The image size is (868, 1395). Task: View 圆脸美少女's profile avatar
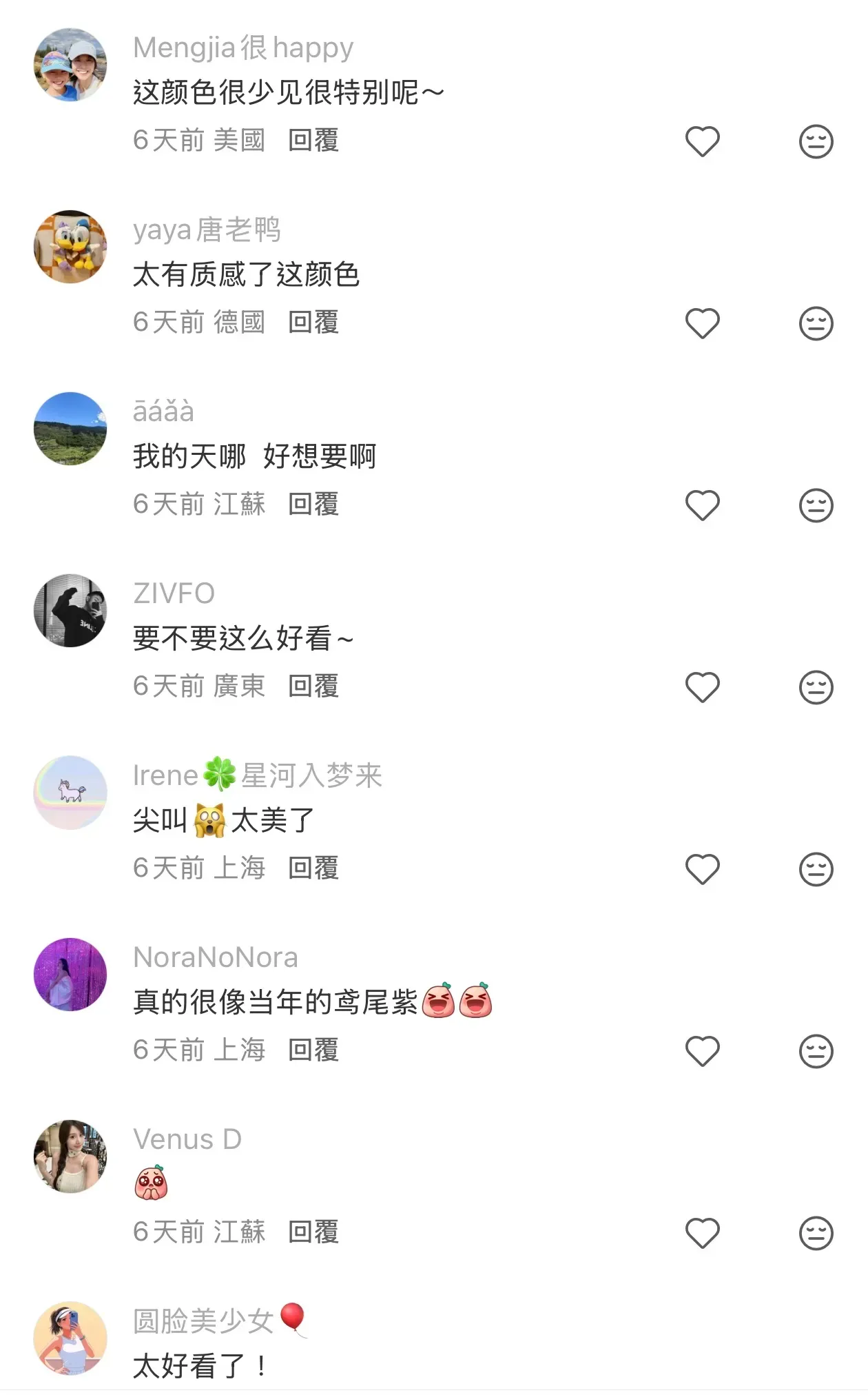tap(70, 1338)
